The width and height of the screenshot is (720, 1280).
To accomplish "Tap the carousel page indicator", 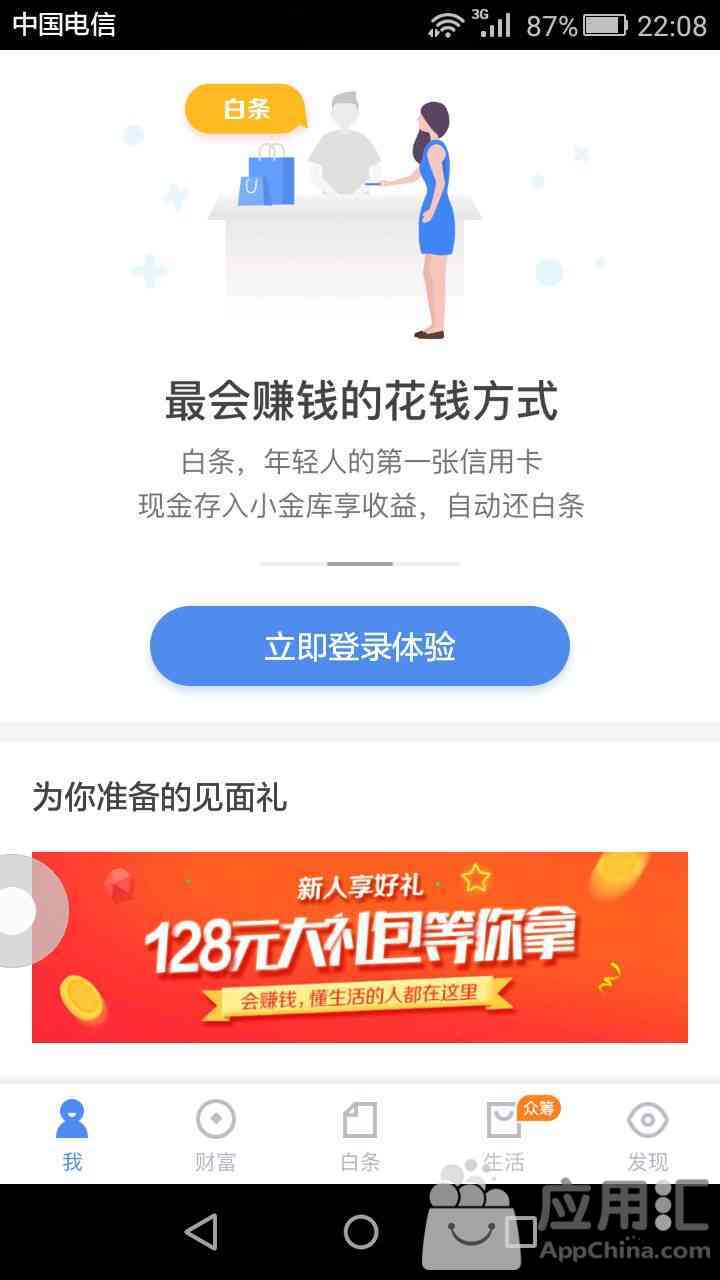I will coord(360,564).
